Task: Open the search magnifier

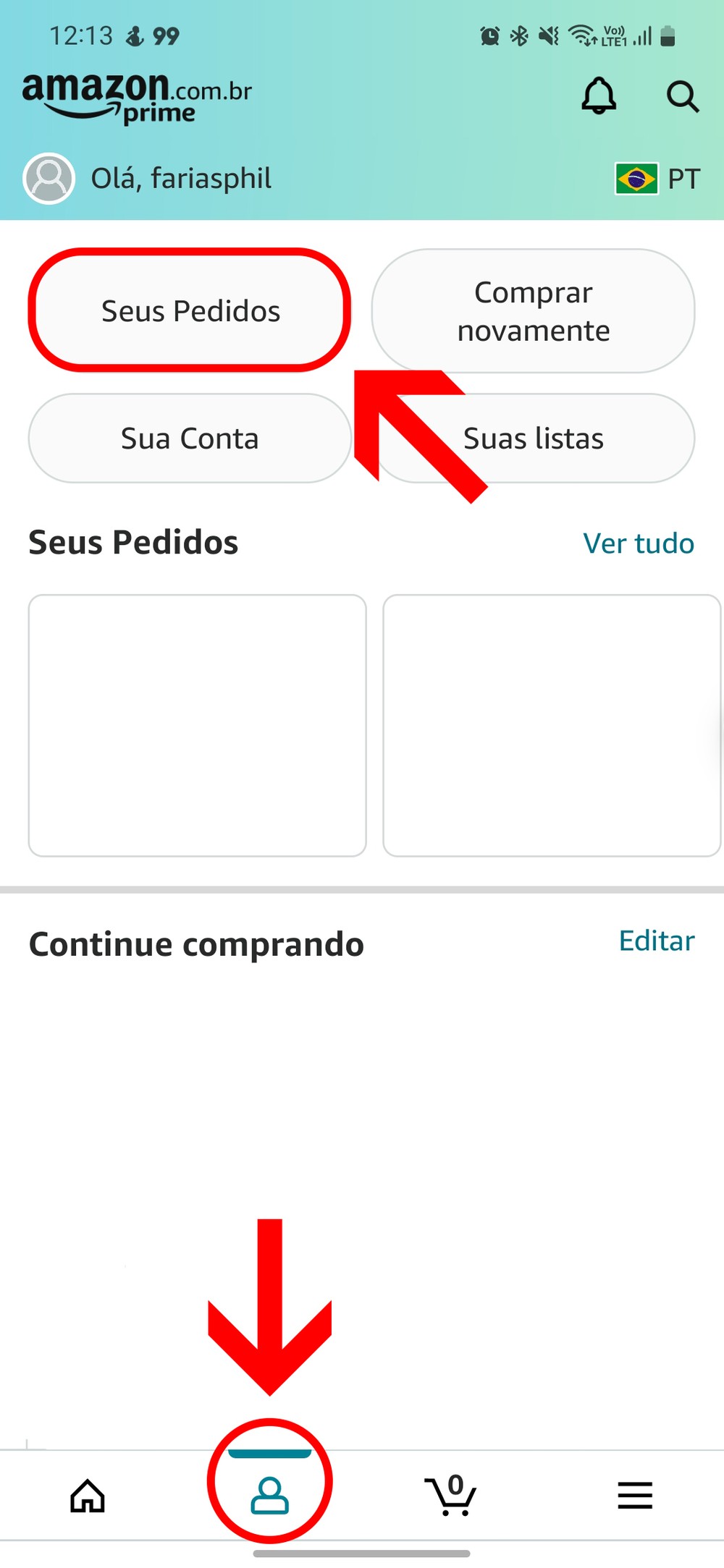Action: [682, 96]
